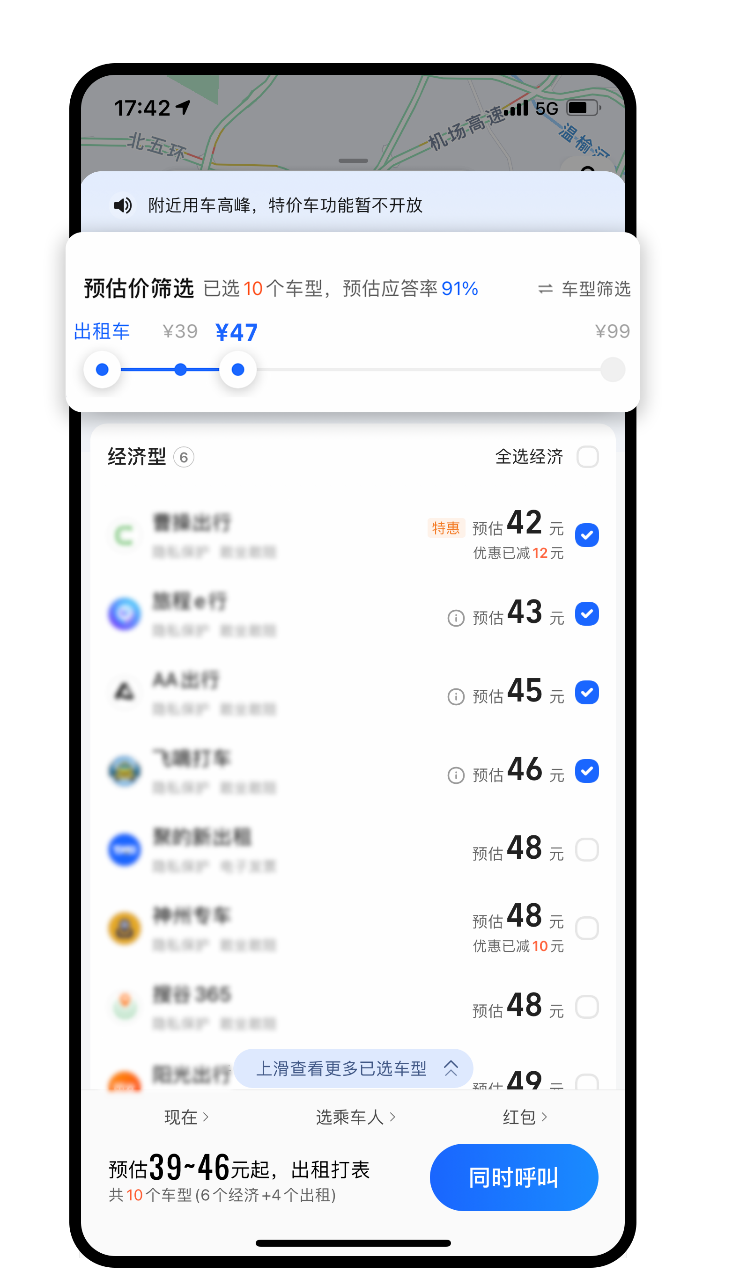Tick the 全选经济 checkbox

pyautogui.click(x=588, y=457)
